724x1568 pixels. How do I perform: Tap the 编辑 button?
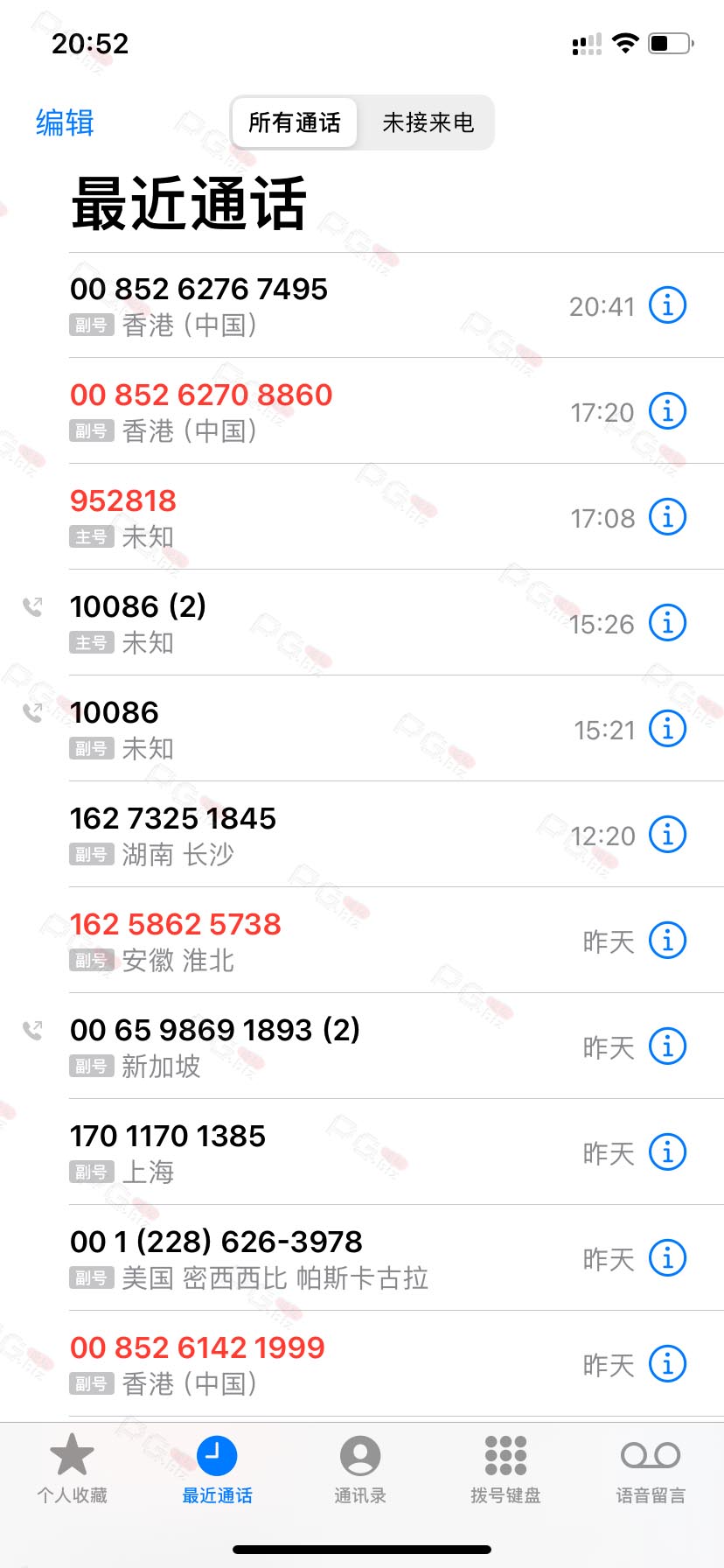[65, 122]
